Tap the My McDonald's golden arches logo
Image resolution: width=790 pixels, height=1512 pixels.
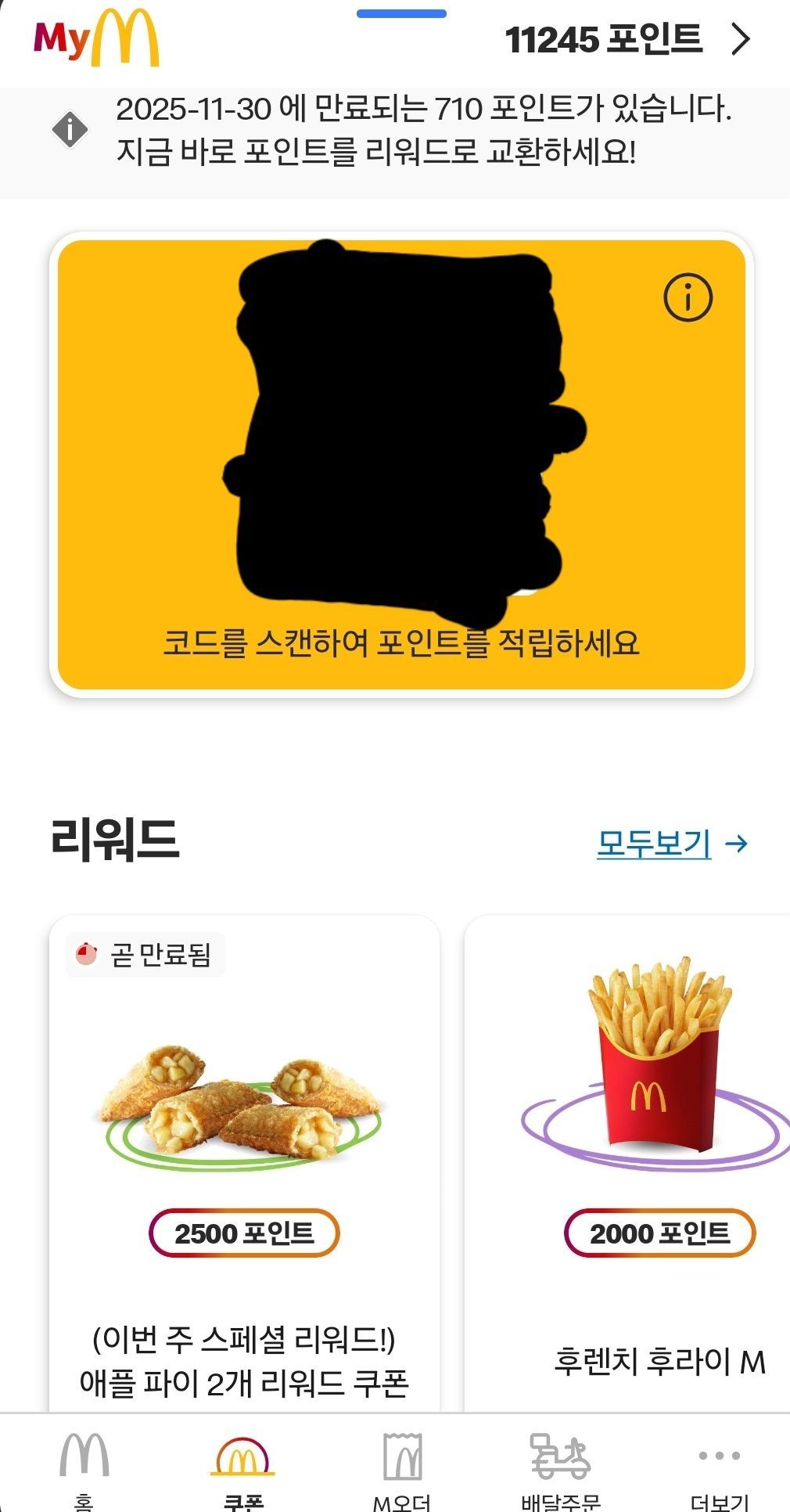tap(94, 38)
